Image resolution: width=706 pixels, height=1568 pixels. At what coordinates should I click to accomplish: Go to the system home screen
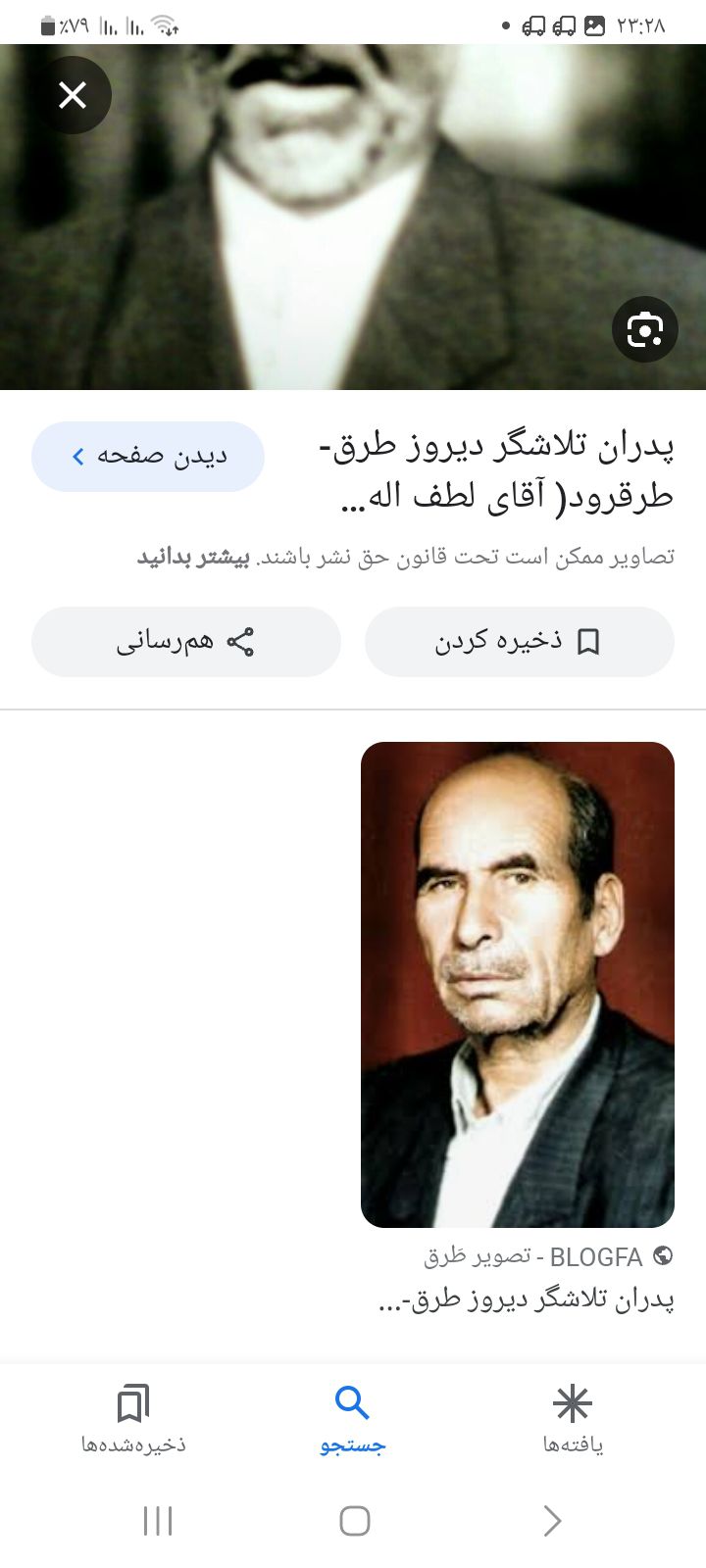pyautogui.click(x=354, y=1521)
